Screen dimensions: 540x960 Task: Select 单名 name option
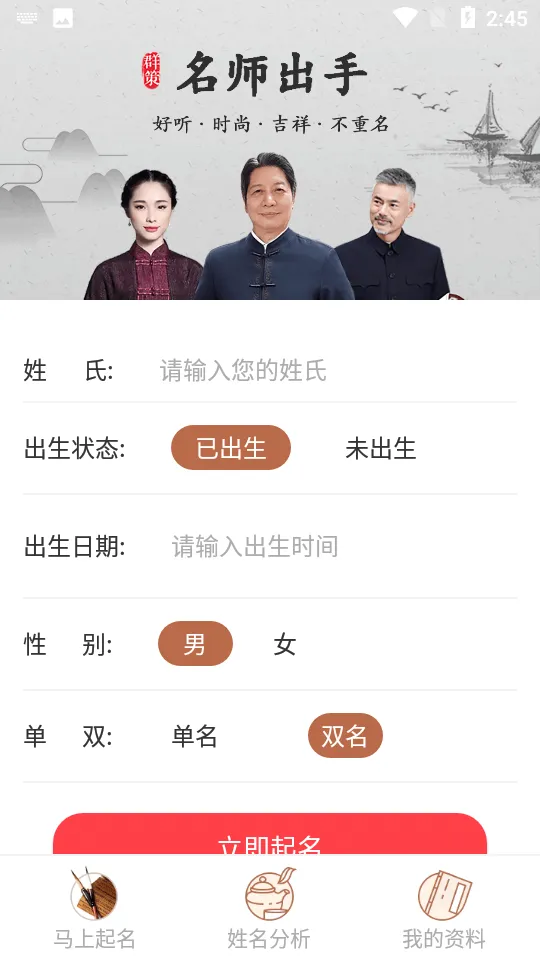point(195,736)
